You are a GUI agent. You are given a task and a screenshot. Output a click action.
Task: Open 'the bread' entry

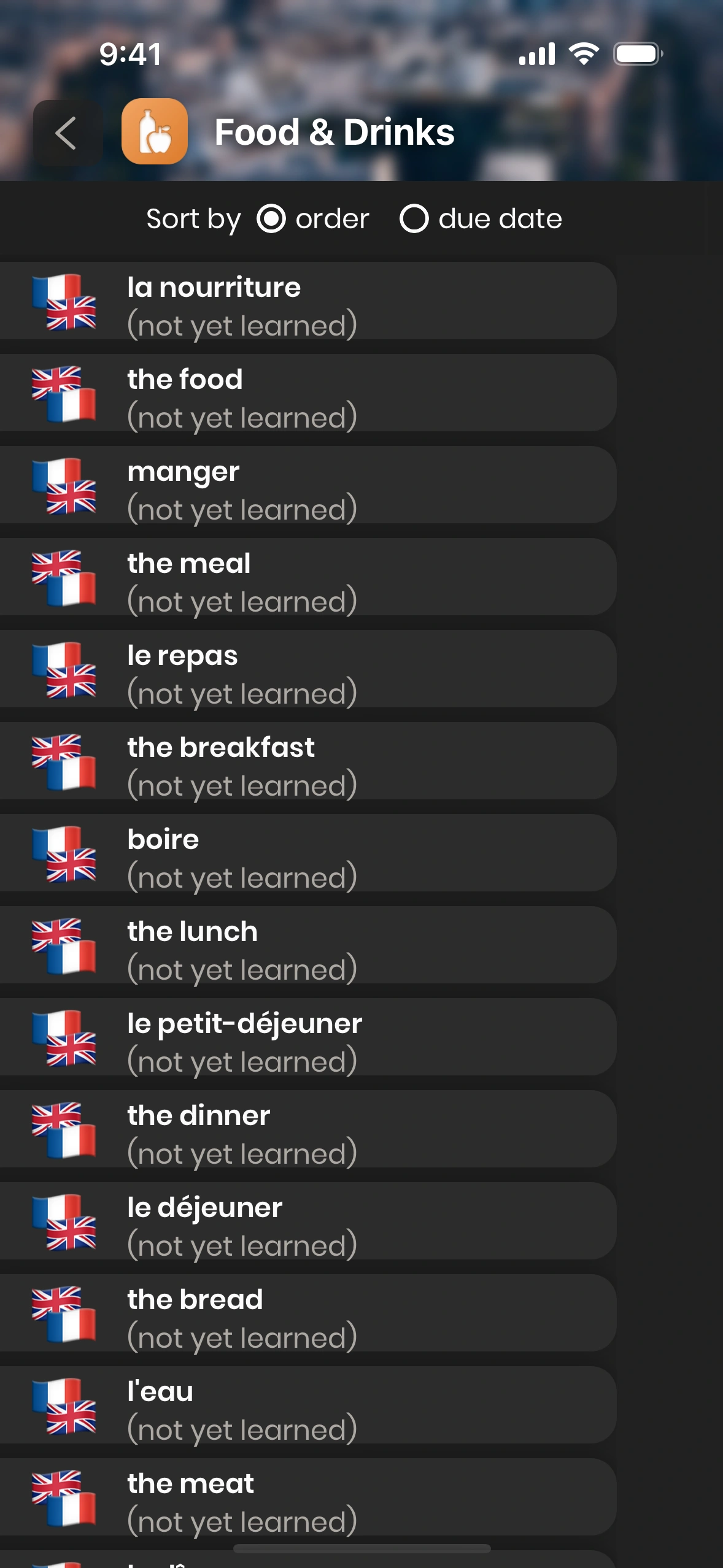[307, 1314]
